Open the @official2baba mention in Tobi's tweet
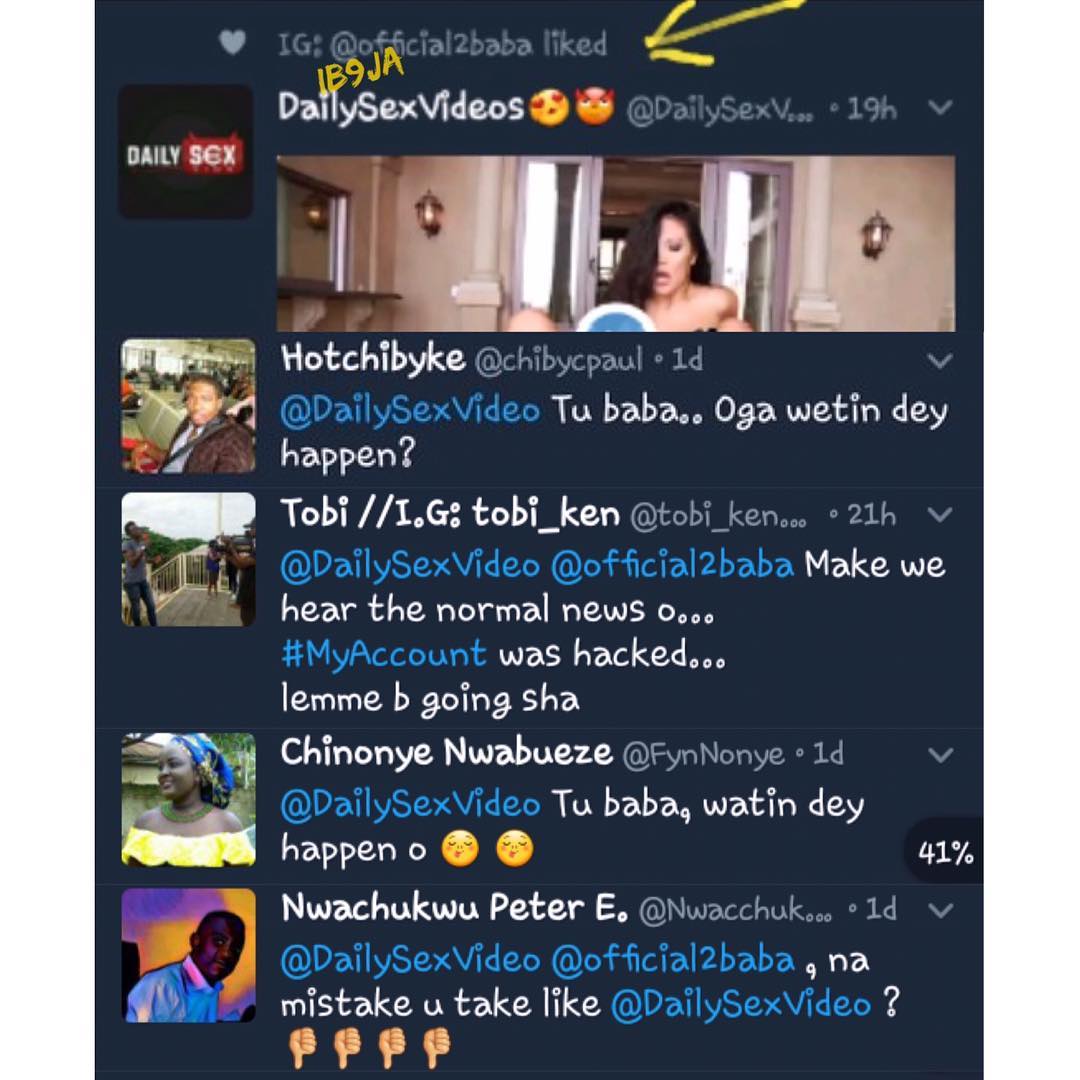1080x1080 pixels. (671, 565)
